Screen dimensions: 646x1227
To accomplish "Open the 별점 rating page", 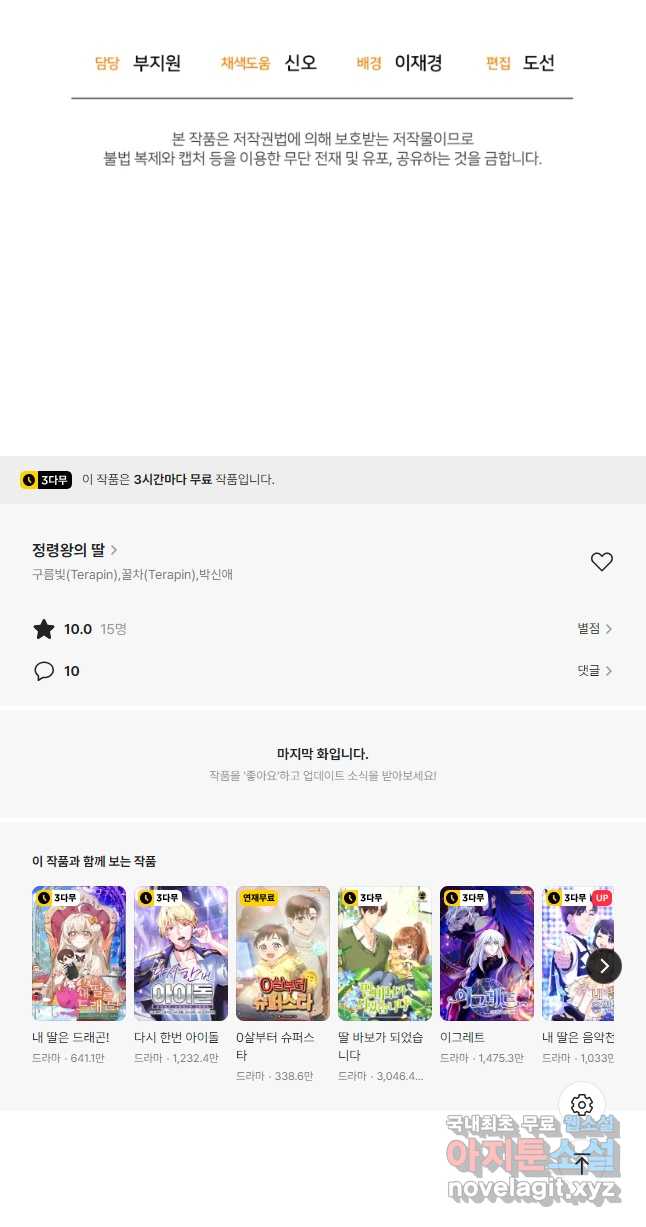I will 595,629.
